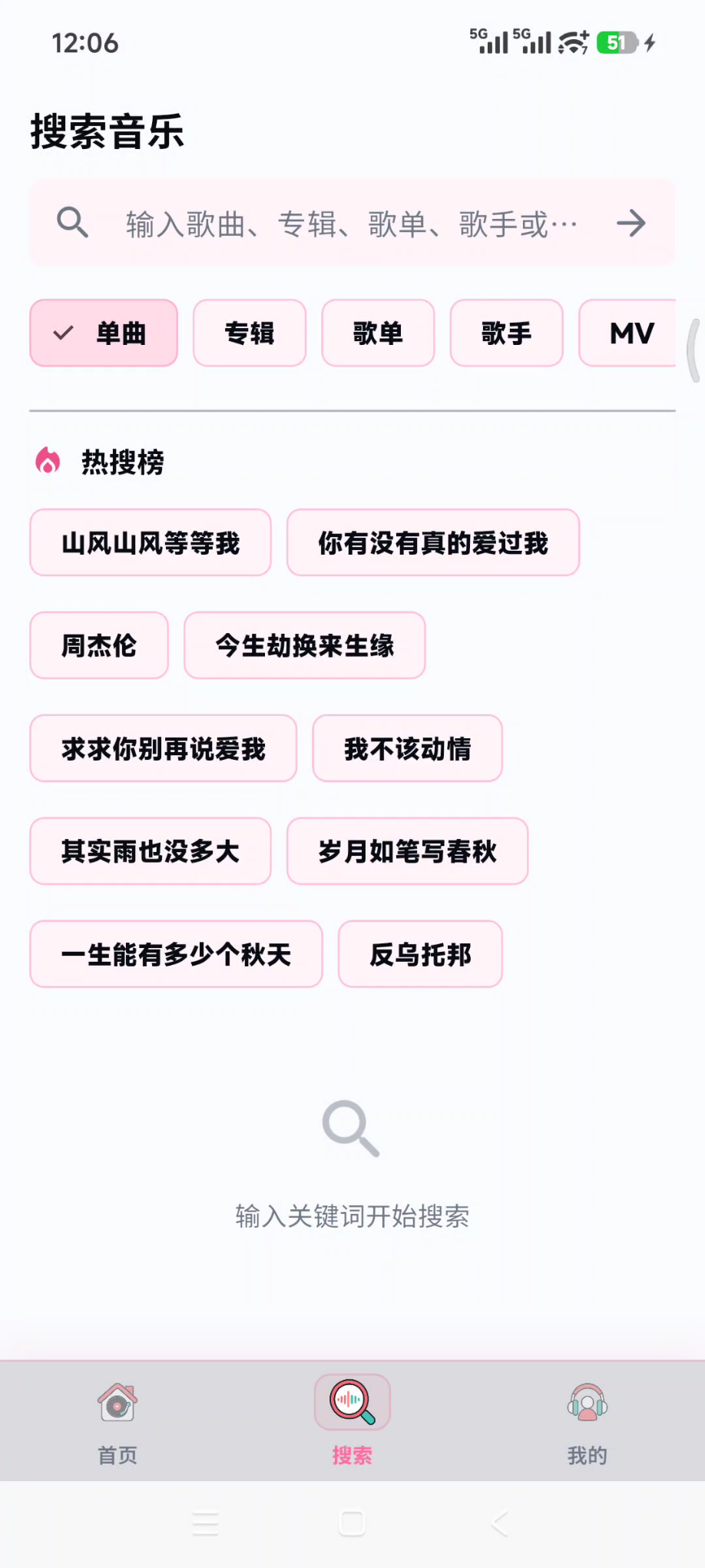Select hot search 我不该动情
Image resolution: width=705 pixels, height=1568 pixels.
(408, 748)
